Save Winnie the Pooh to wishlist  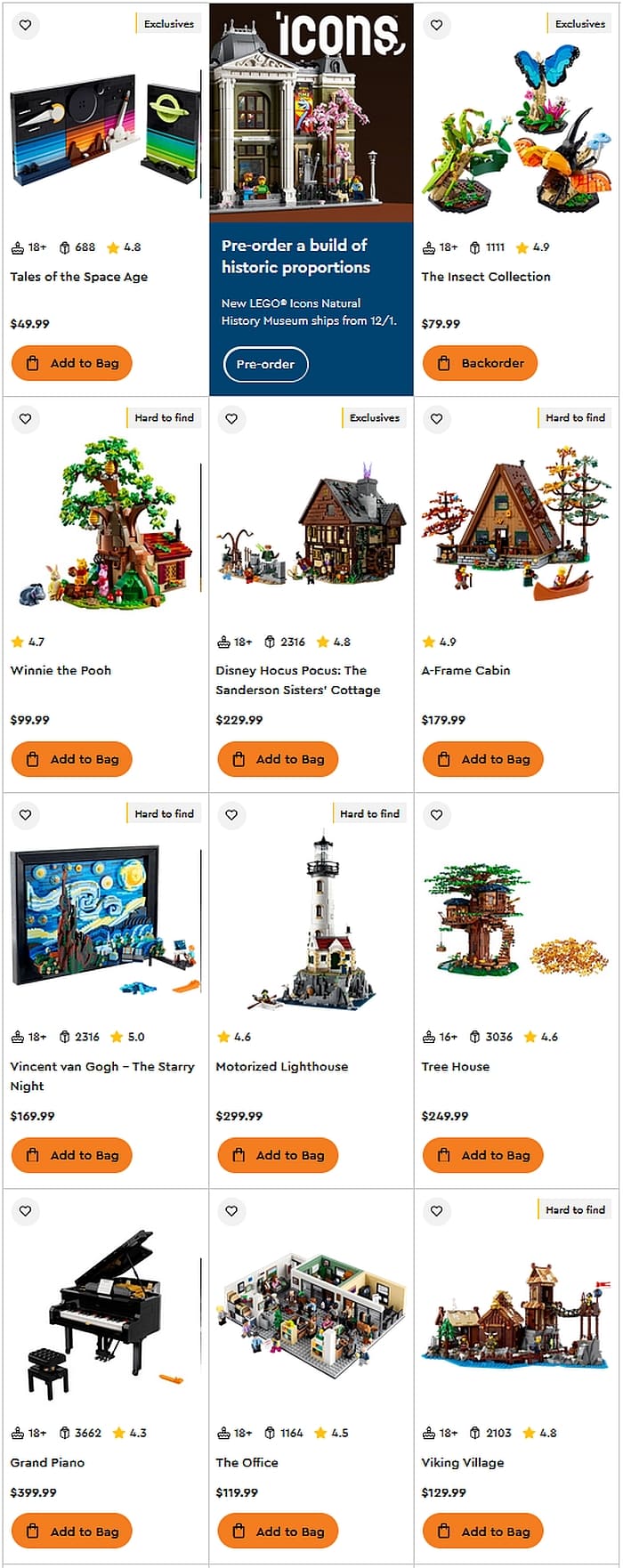(26, 418)
